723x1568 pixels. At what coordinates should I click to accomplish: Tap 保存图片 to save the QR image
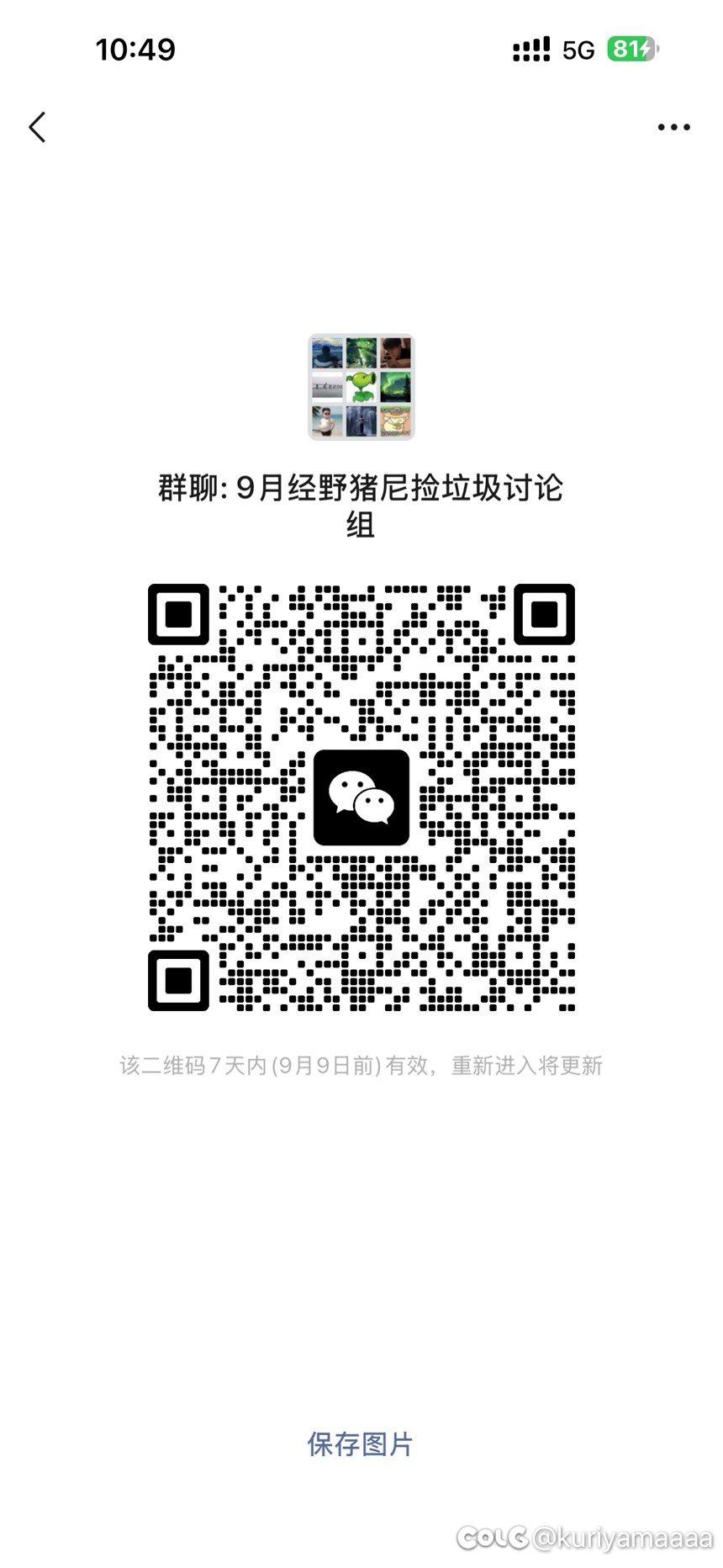[360, 1444]
